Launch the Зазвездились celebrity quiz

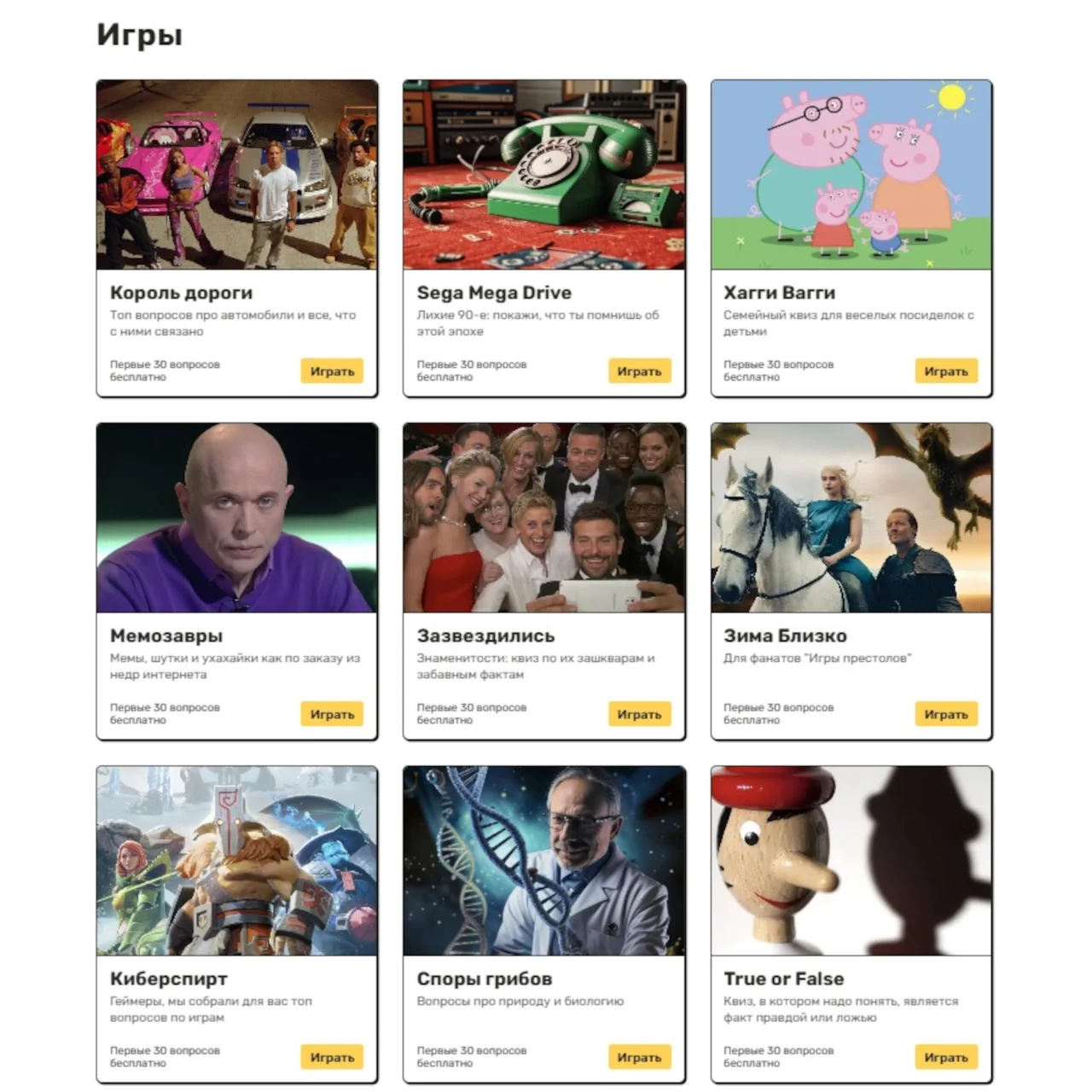pos(639,714)
